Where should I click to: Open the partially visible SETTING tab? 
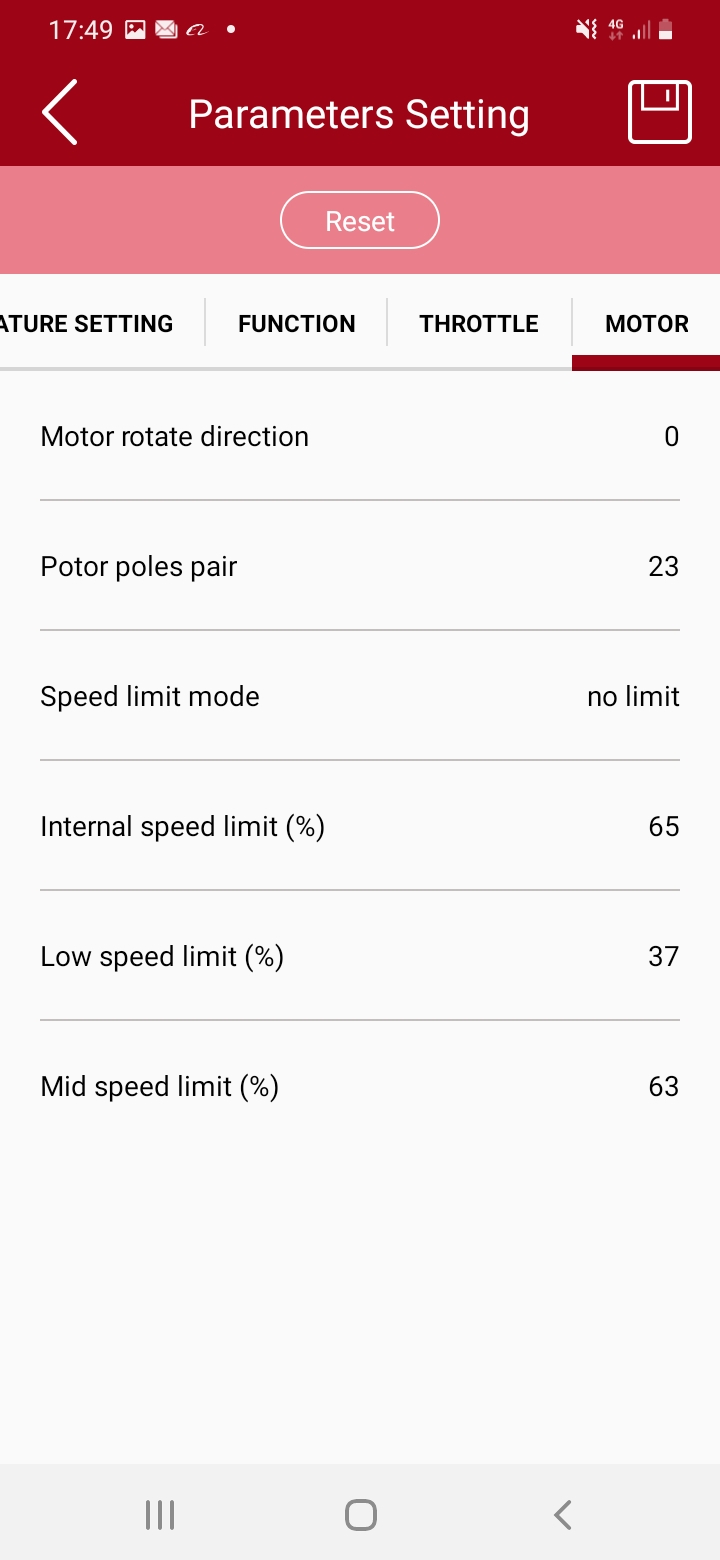coord(88,324)
